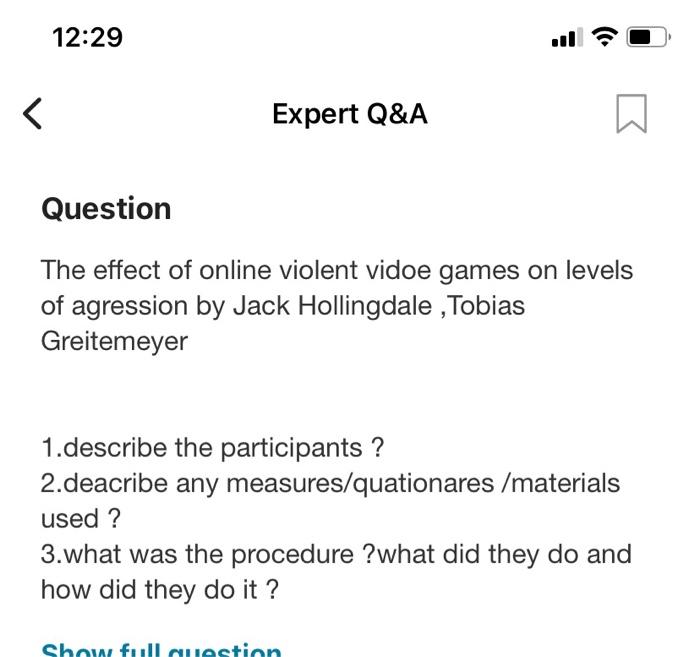Expand with Show full question link

[x=161, y=649]
